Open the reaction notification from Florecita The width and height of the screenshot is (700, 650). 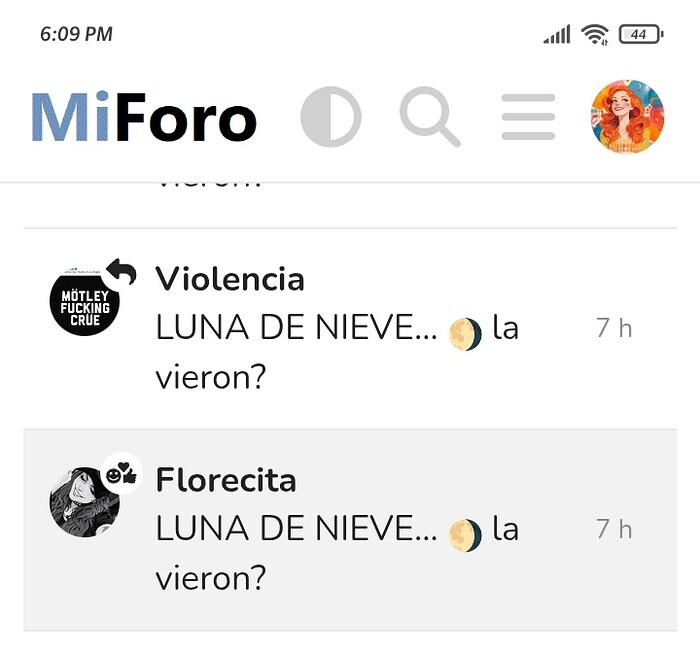pos(350,530)
